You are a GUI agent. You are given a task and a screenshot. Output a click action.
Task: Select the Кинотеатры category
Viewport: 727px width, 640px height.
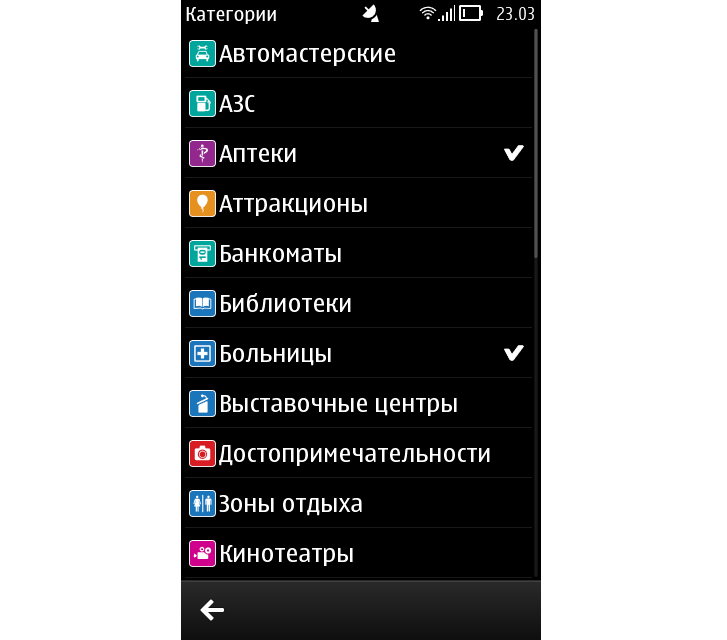point(286,554)
